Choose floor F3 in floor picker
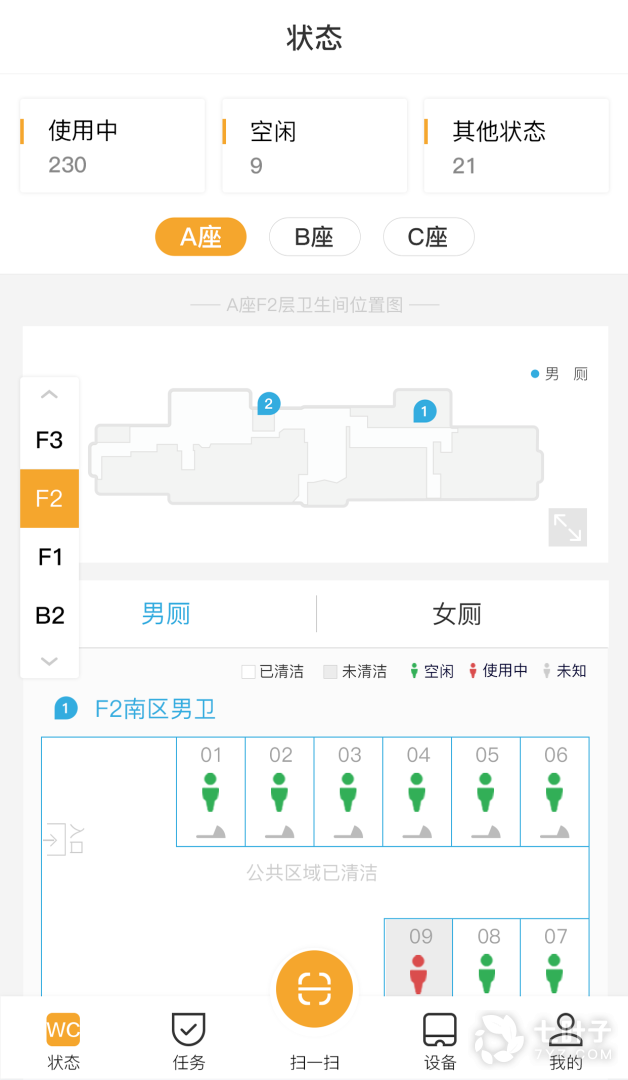 click(x=49, y=440)
